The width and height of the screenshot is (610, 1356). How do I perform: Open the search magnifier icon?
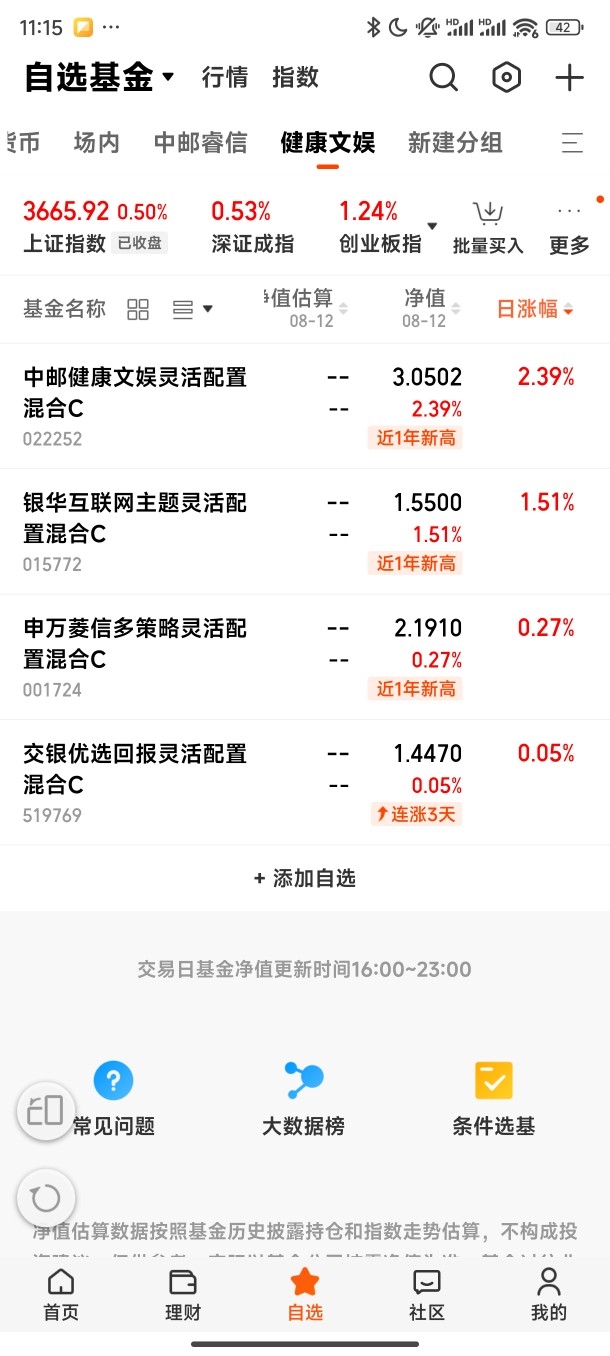pos(443,77)
